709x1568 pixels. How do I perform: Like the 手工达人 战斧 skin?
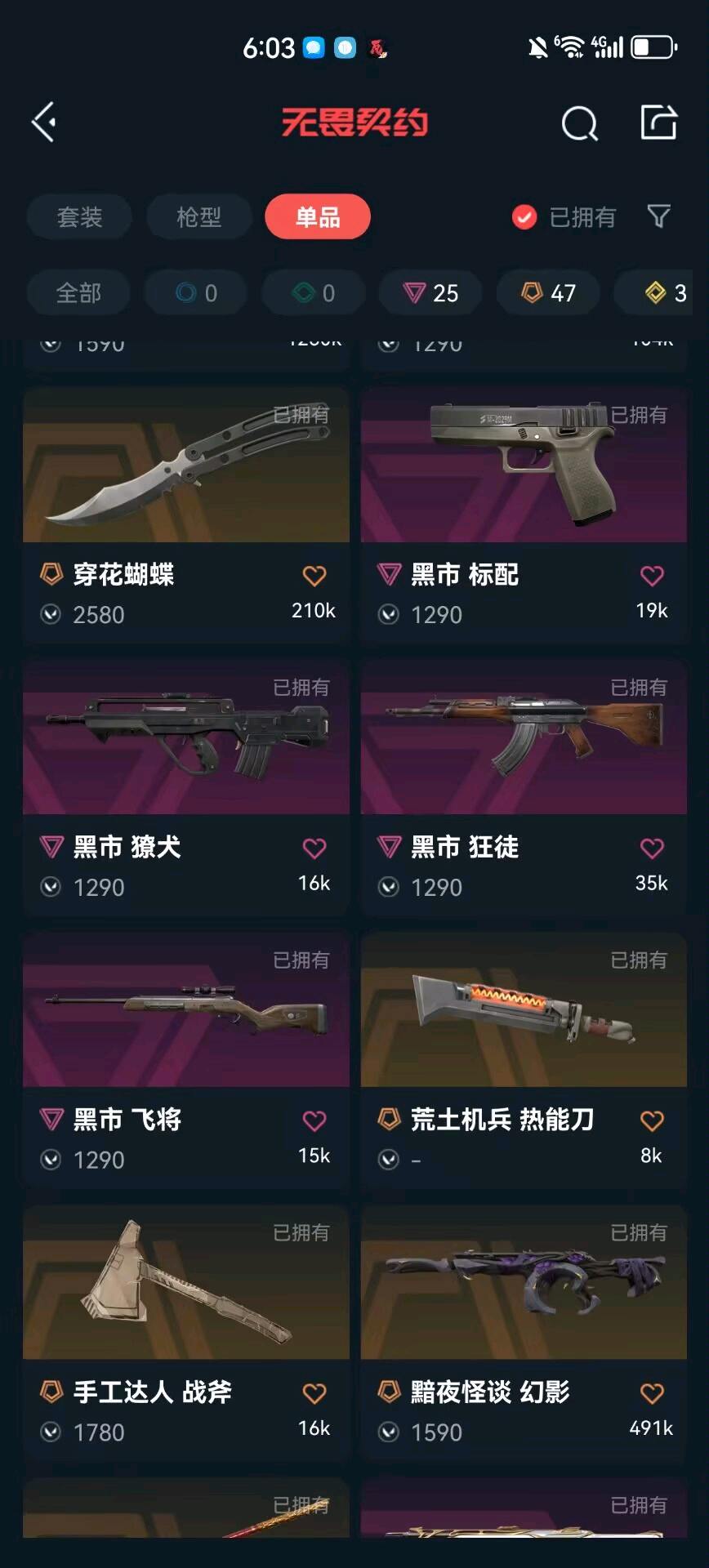coord(314,1394)
